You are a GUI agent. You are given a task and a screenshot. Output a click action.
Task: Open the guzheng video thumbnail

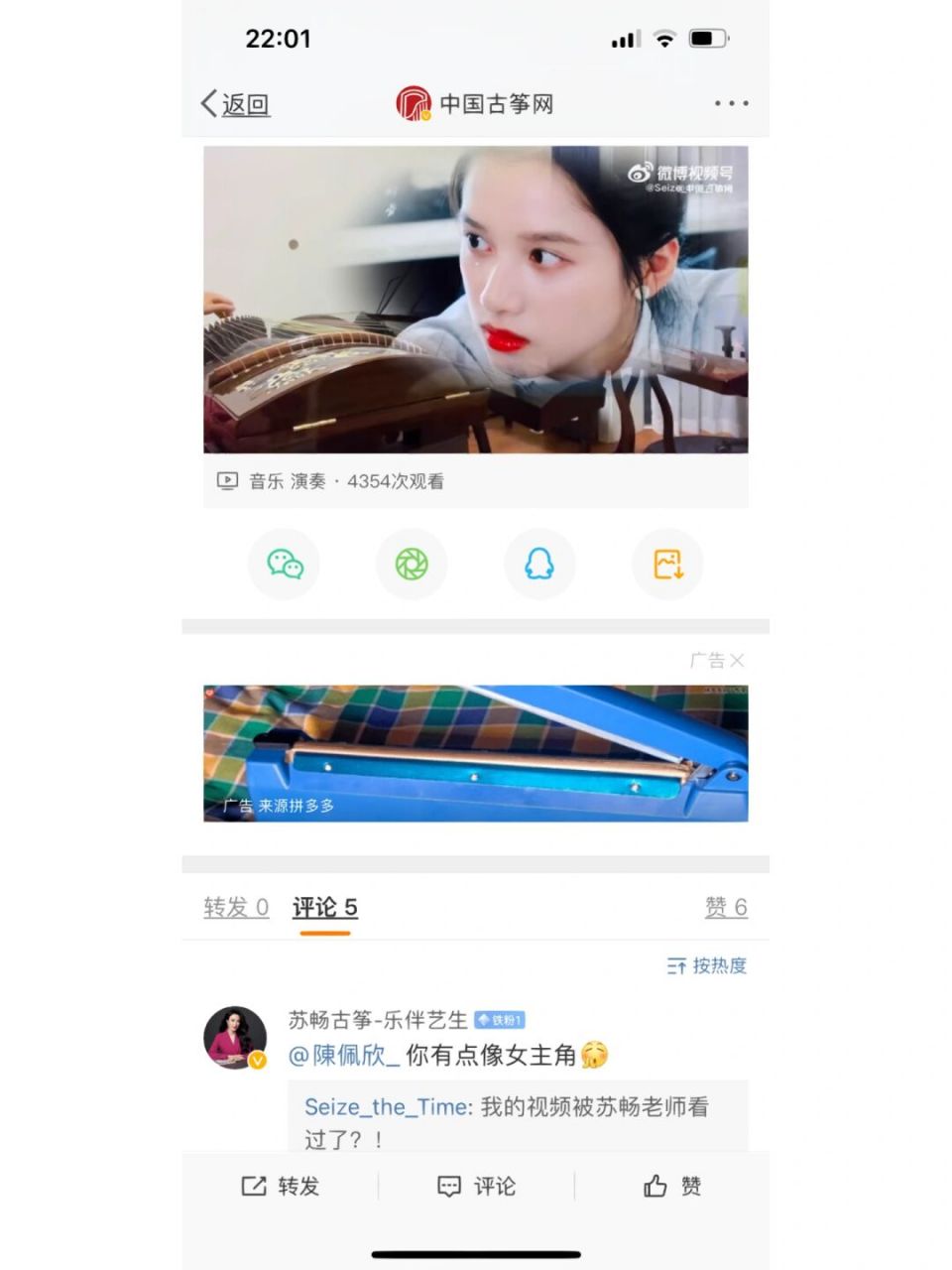[476, 303]
